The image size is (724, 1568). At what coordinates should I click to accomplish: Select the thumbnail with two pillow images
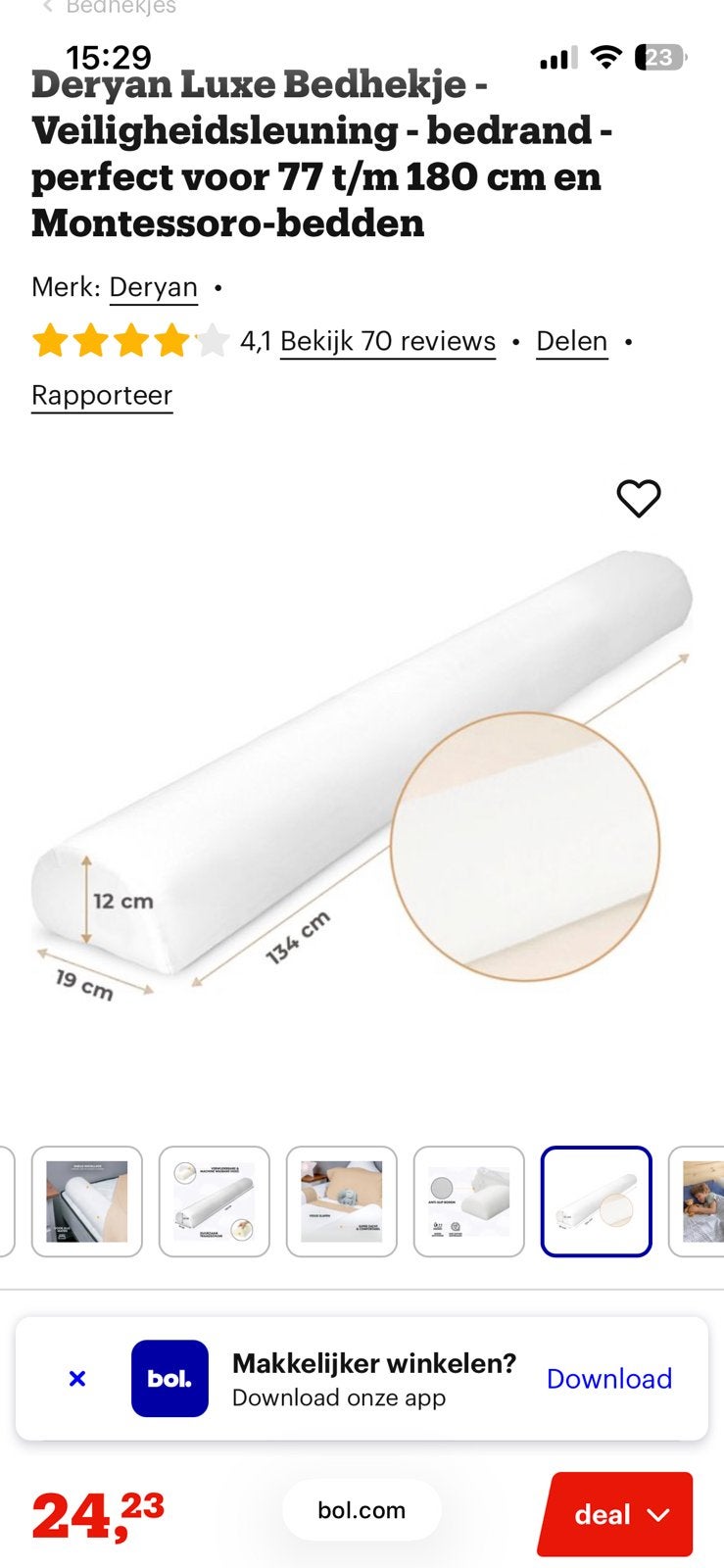coord(215,1201)
